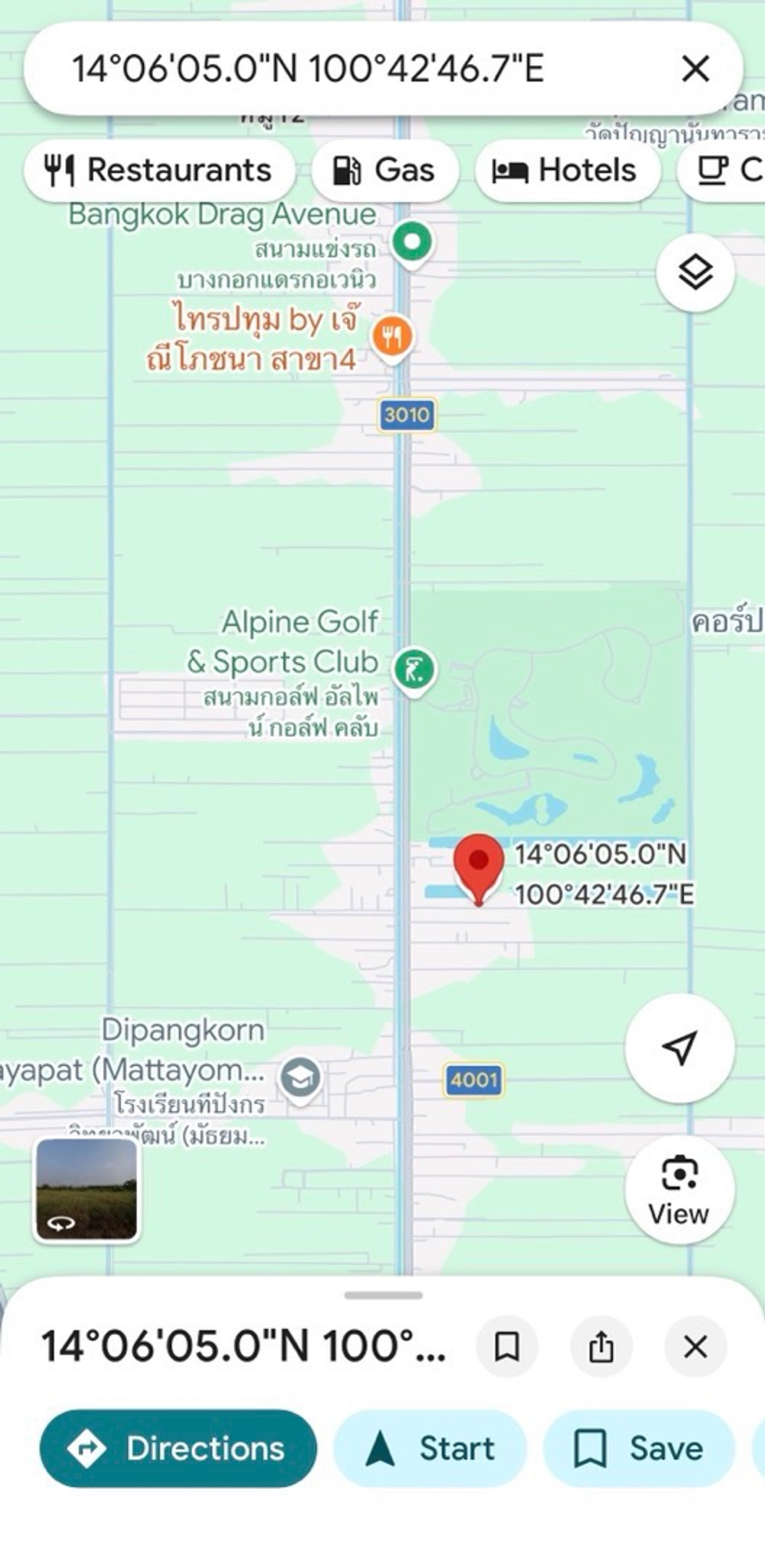Tap the Save button
This screenshot has height=1568, width=765.
tap(639, 1448)
